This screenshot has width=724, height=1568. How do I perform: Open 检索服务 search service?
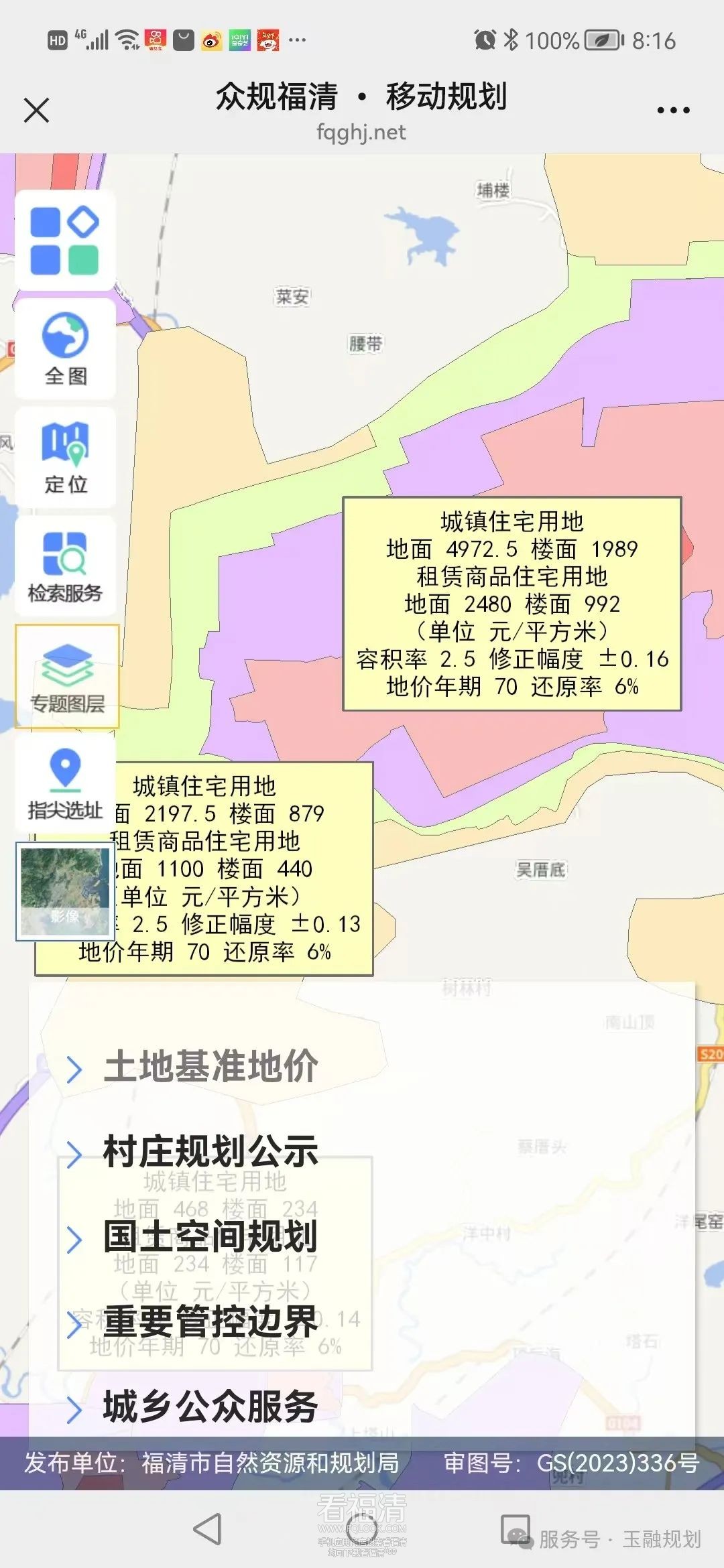point(65,566)
